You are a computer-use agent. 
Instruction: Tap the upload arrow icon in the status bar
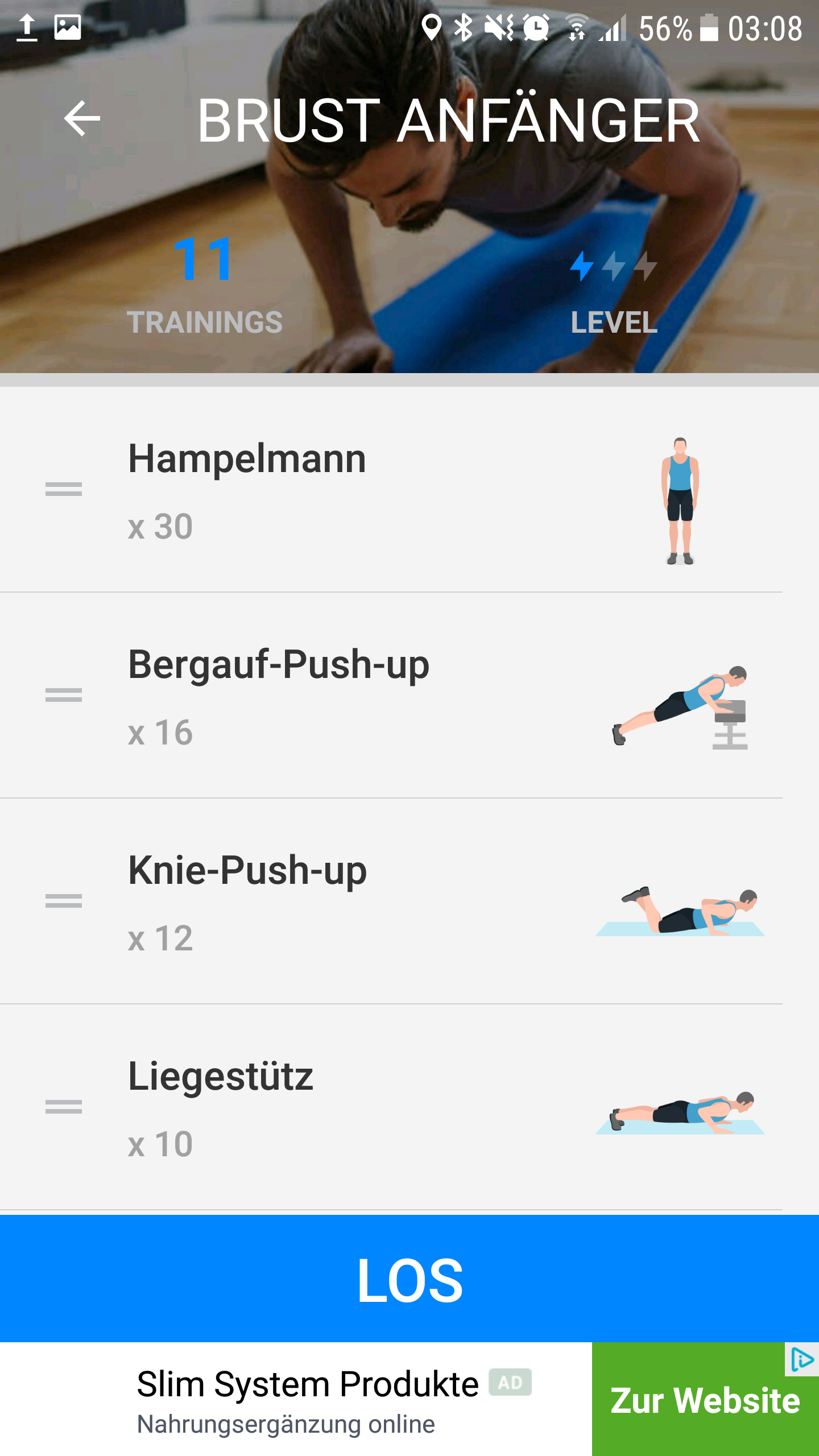point(27,27)
